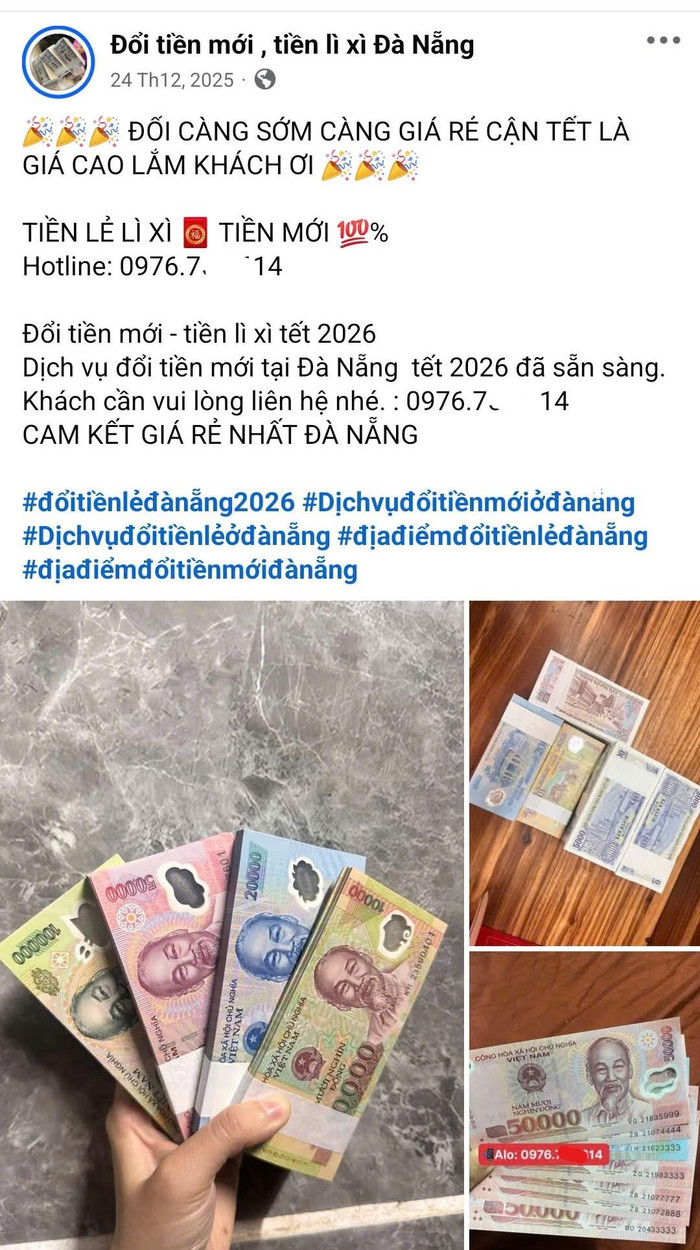Open the large photo of hand holding banknotes
The height and width of the screenshot is (1250, 700).
point(232,925)
